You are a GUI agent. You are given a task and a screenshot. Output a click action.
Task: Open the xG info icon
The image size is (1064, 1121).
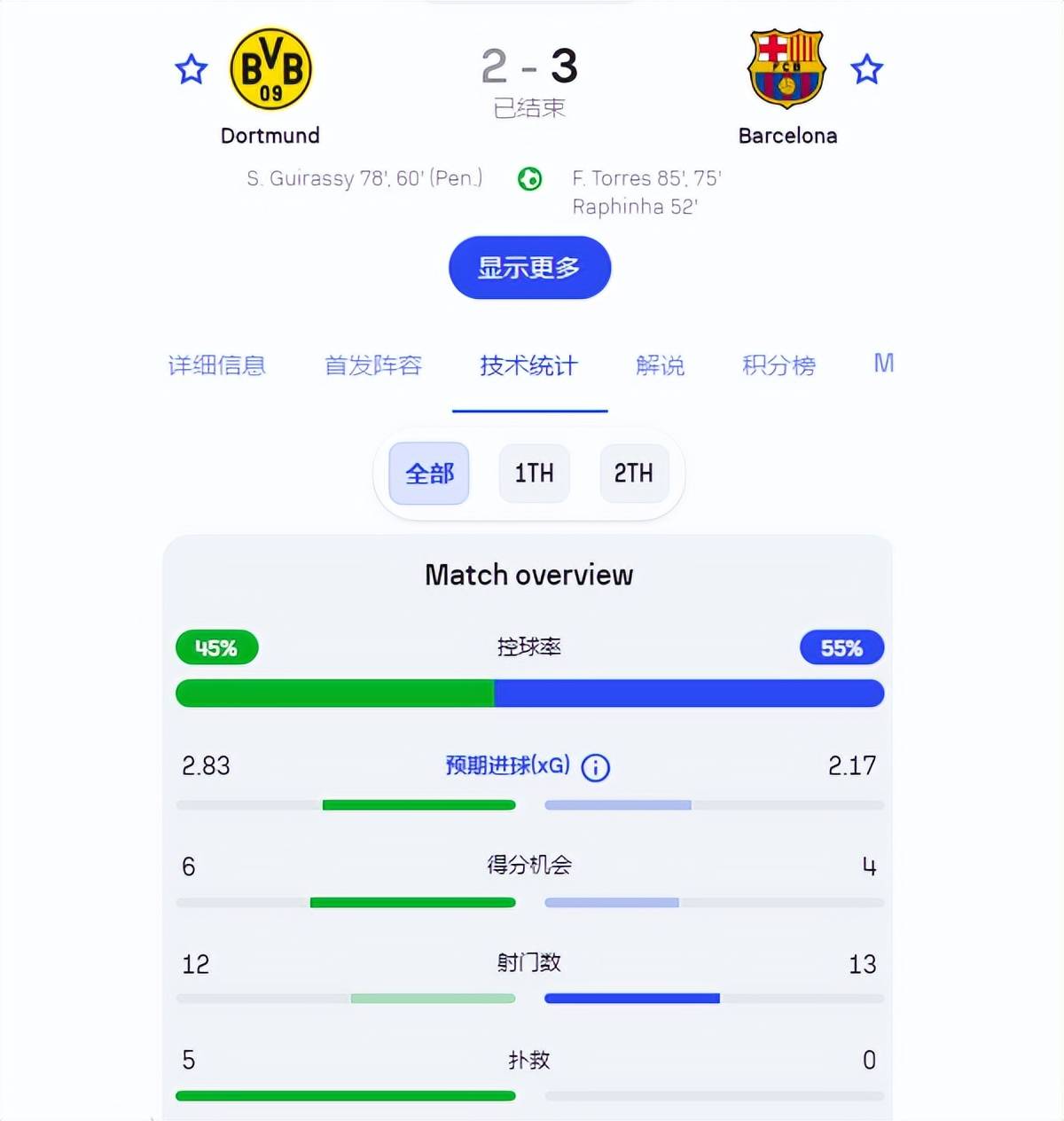point(595,767)
